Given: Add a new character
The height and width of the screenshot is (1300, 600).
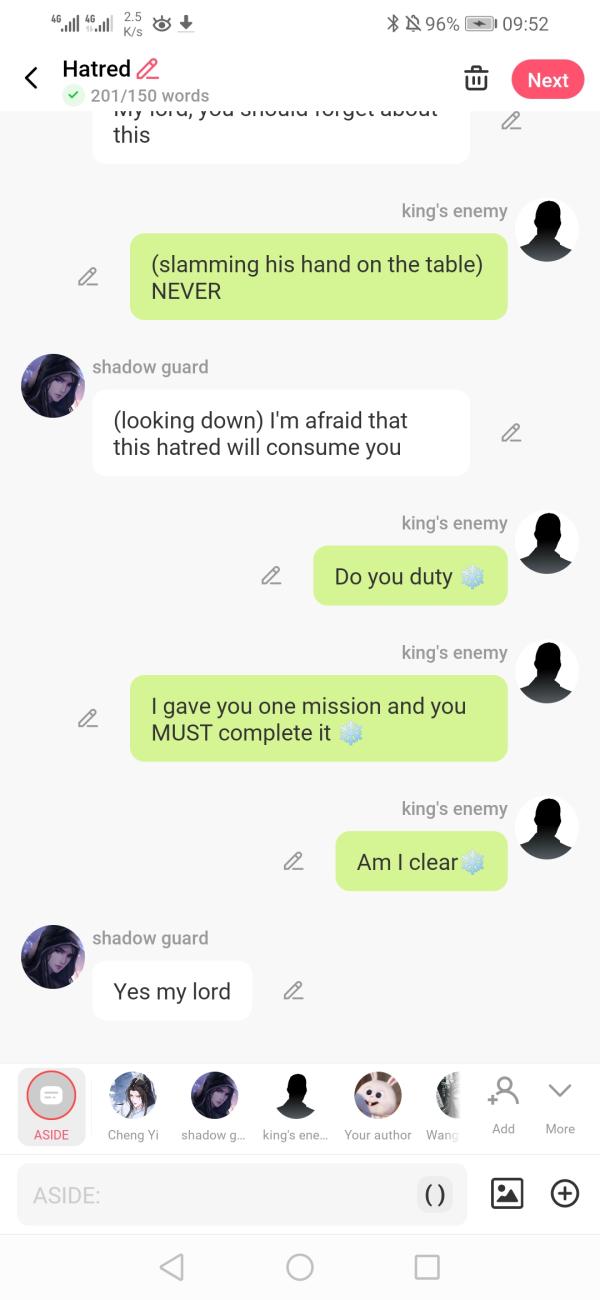Looking at the screenshot, I should [x=504, y=1104].
